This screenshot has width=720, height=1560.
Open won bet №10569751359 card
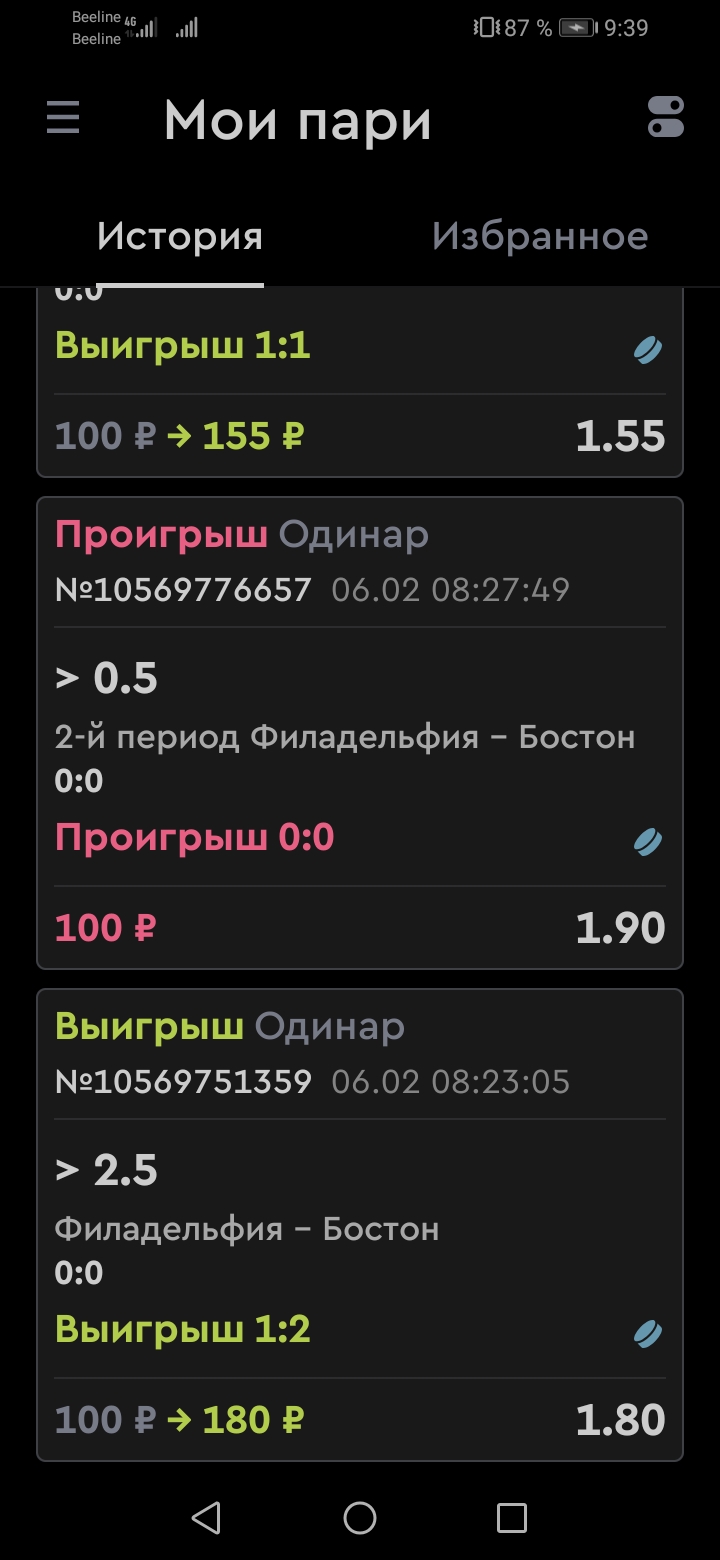tap(360, 1225)
